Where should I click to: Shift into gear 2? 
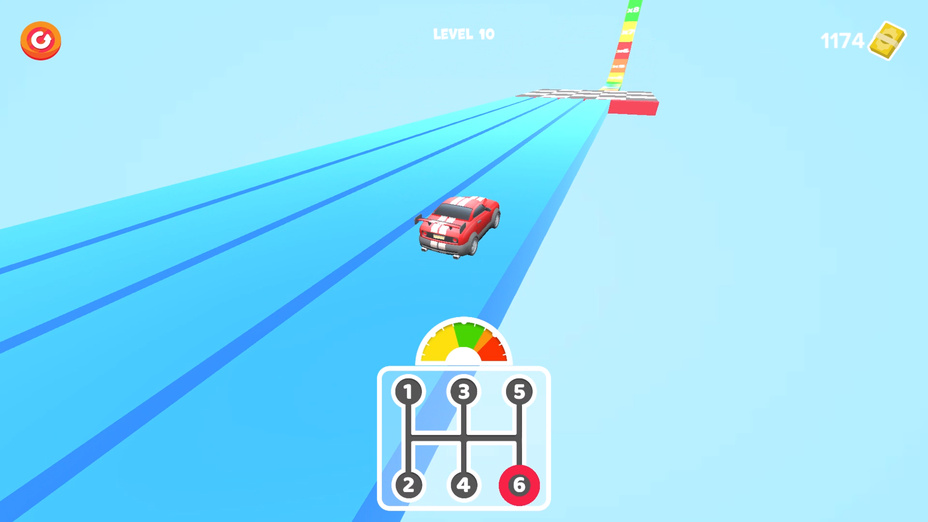click(x=408, y=485)
